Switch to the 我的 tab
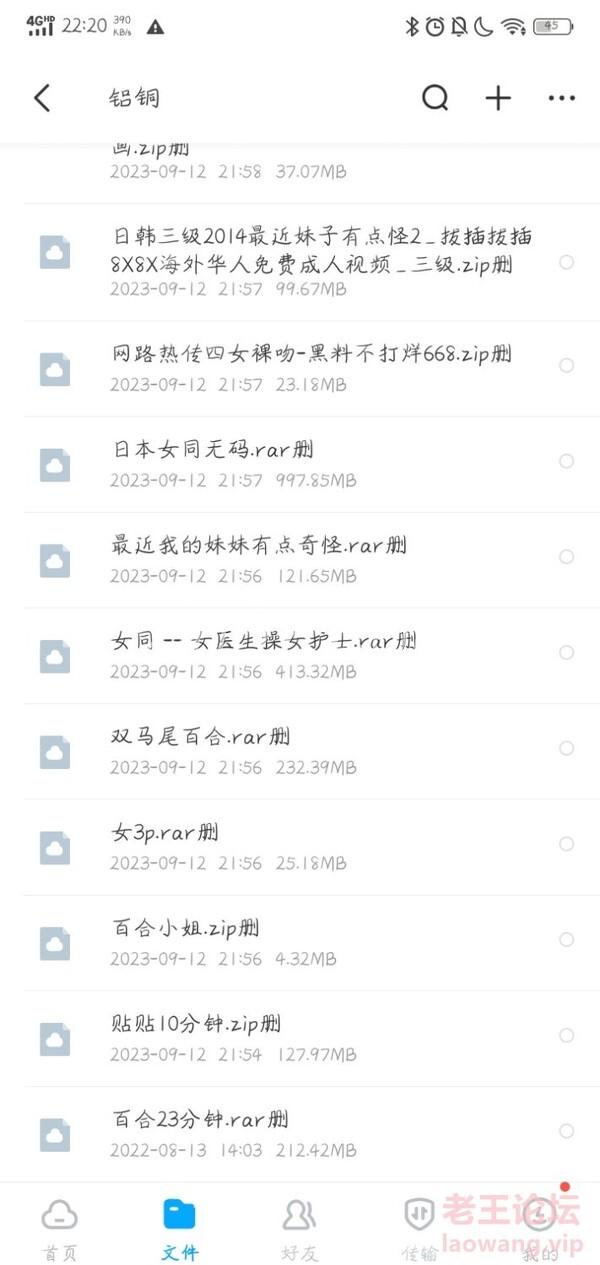 coord(540,1229)
